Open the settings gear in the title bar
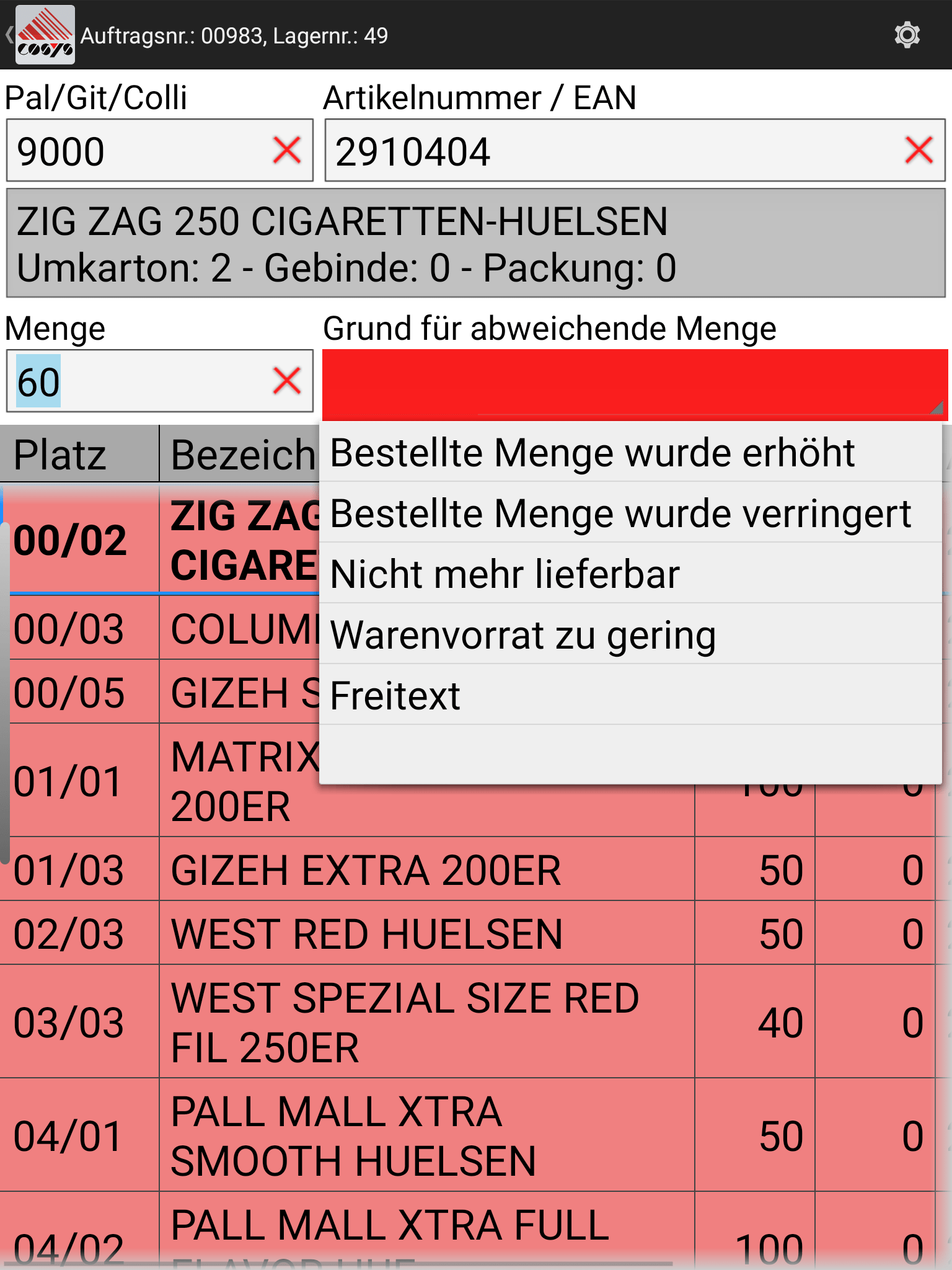Viewport: 952px width, 1270px height. point(907,36)
